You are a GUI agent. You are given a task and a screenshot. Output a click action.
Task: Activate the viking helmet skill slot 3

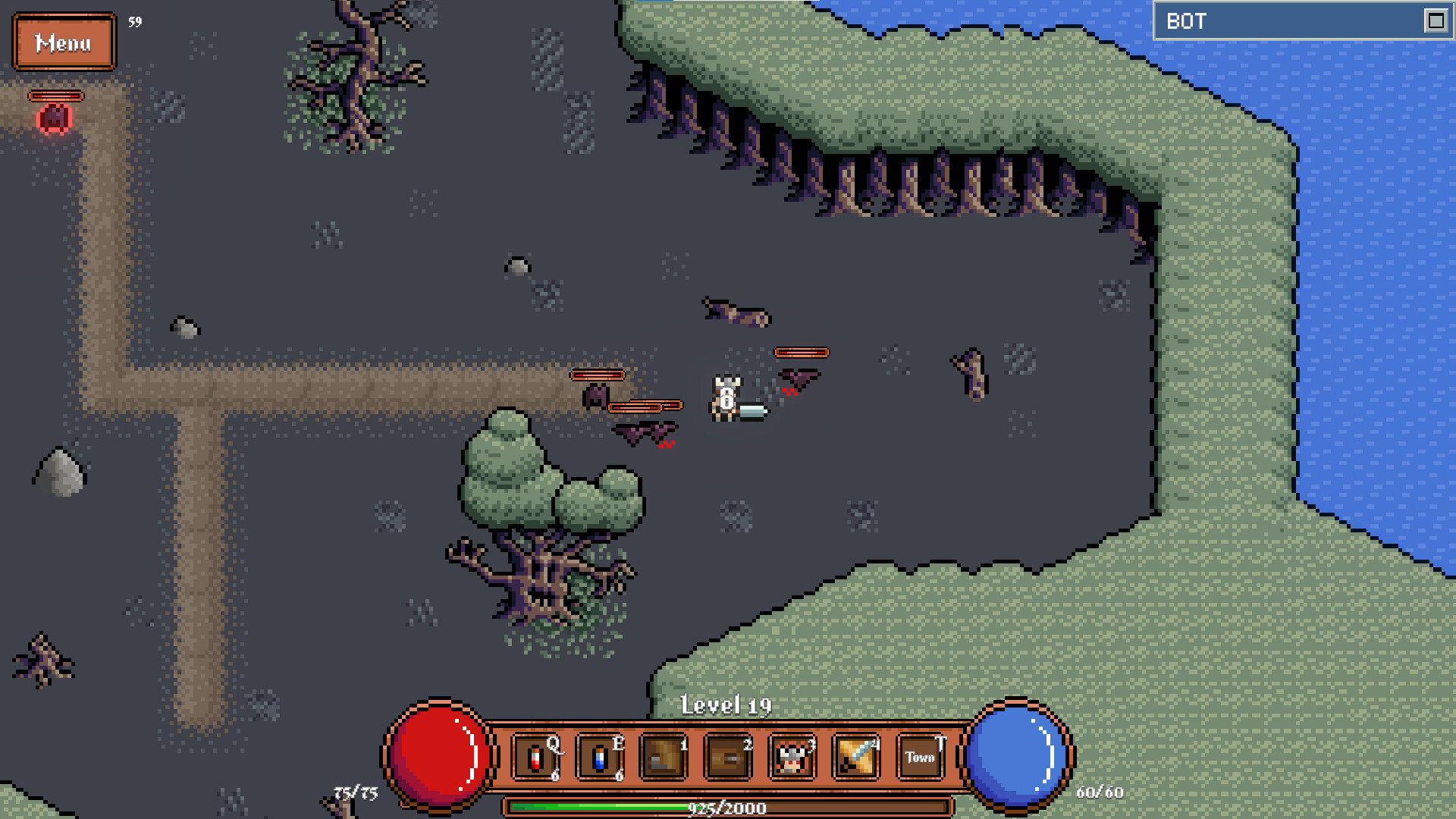coord(792,757)
